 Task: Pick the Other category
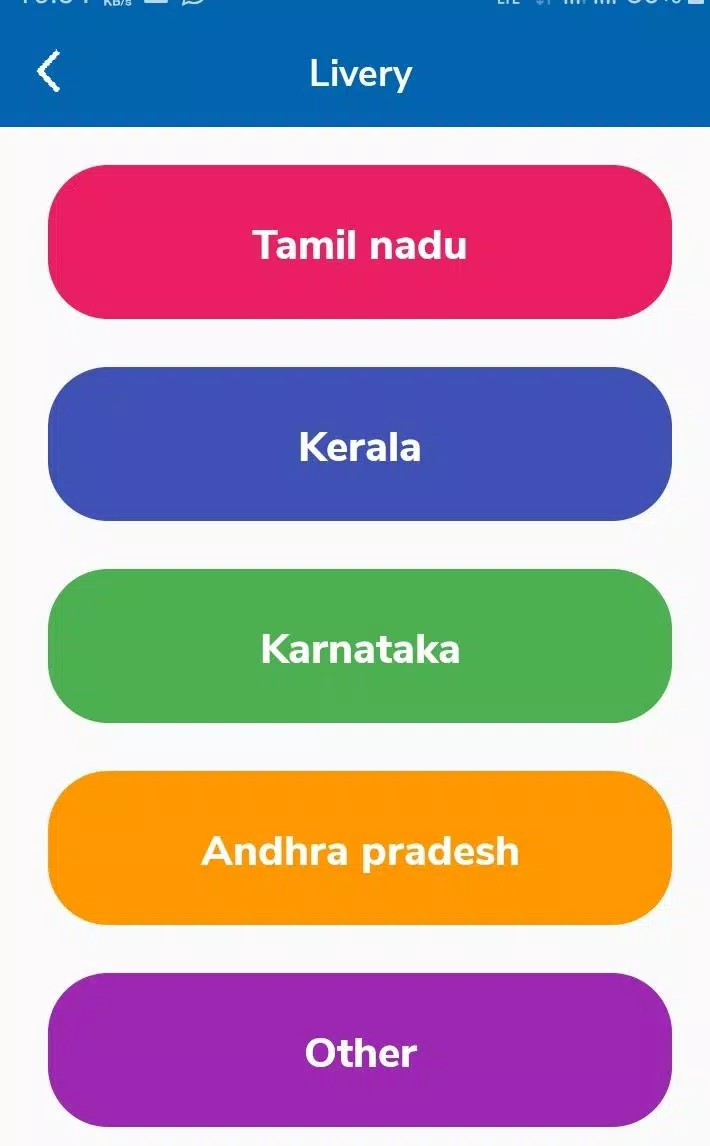pos(360,1051)
